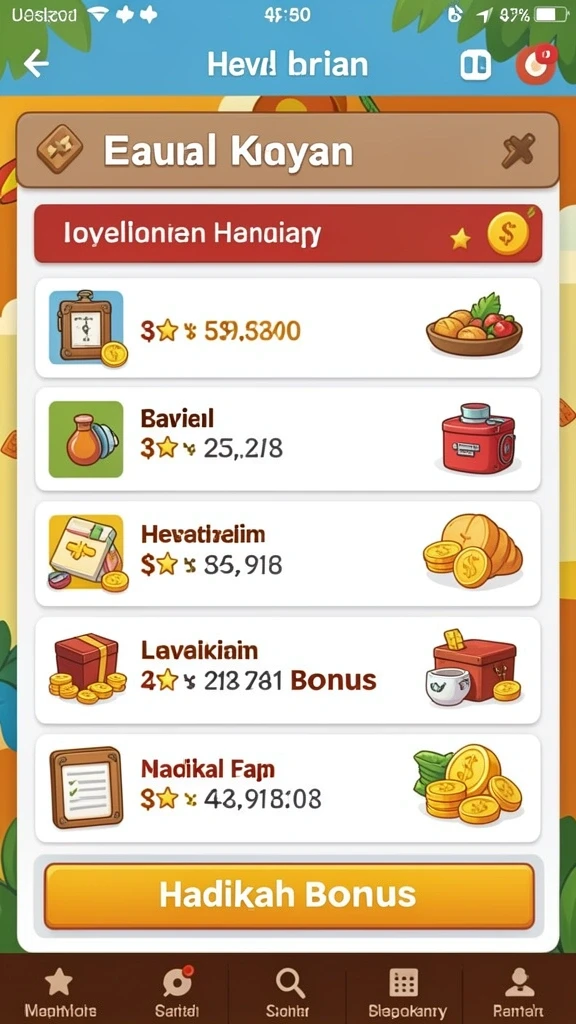This screenshot has width=576, height=1024.
Task: Open the book icon in the header
Action: pos(475,65)
